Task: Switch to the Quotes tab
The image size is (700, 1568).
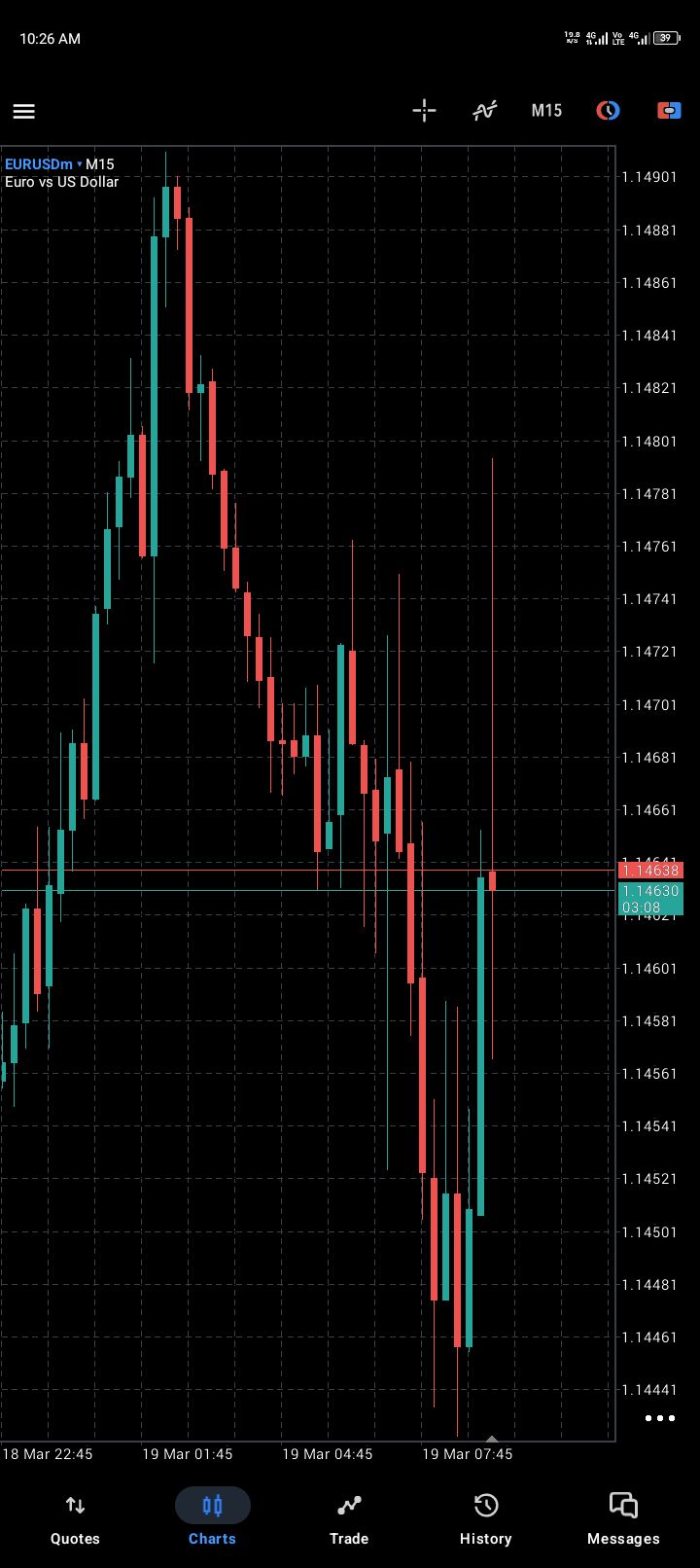Action: [75, 1519]
